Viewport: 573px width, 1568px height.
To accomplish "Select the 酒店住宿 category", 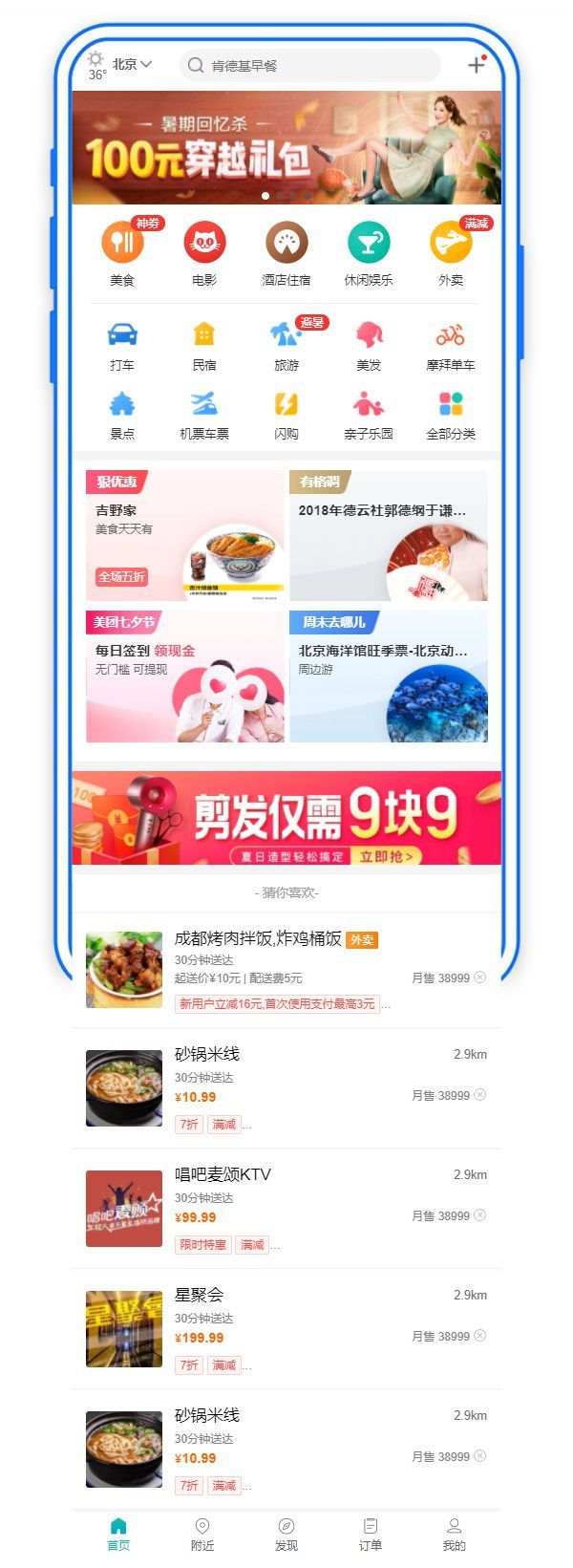I will click(286, 252).
